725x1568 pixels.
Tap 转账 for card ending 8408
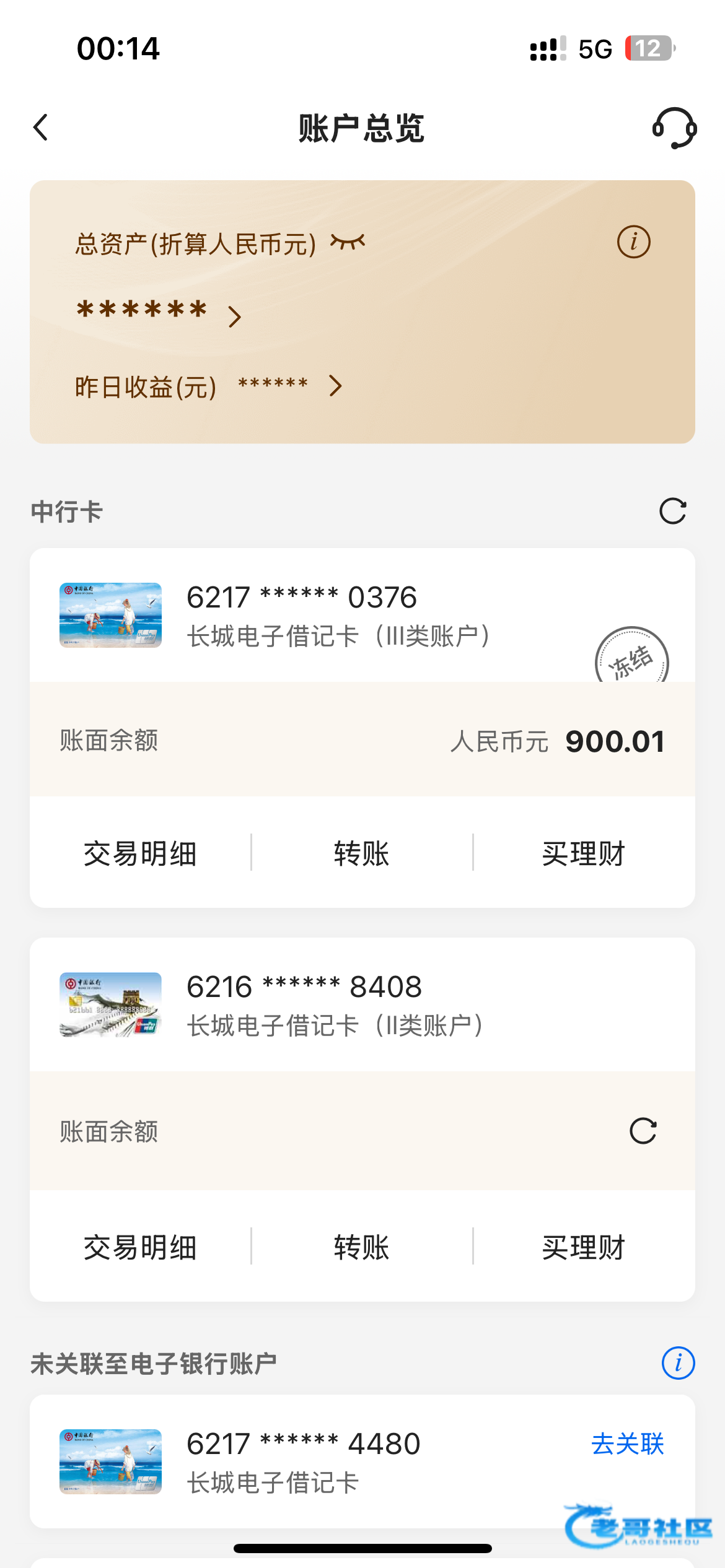point(362,1247)
